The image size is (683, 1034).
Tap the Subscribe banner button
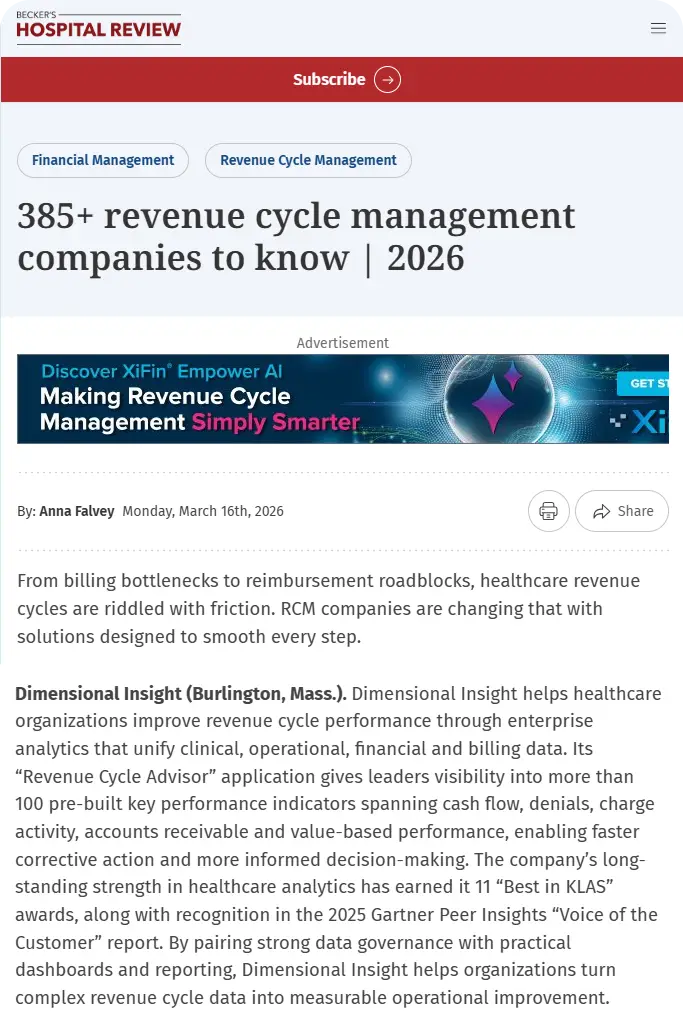tap(346, 80)
